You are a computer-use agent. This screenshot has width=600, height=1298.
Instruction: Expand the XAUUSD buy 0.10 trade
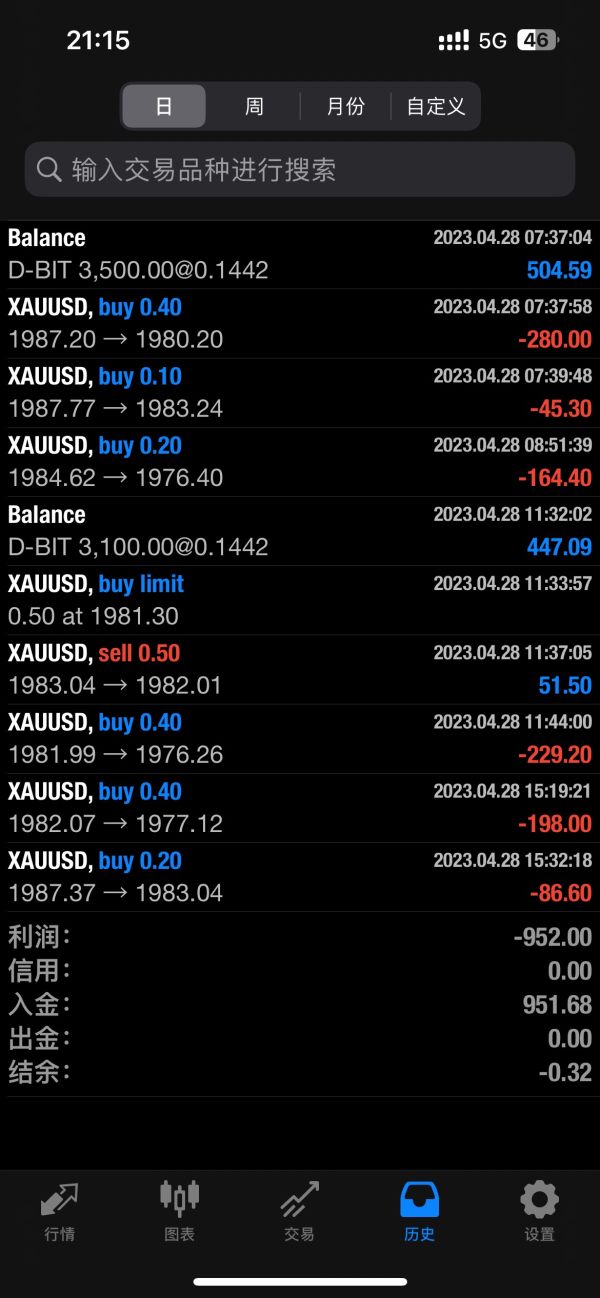(300, 392)
